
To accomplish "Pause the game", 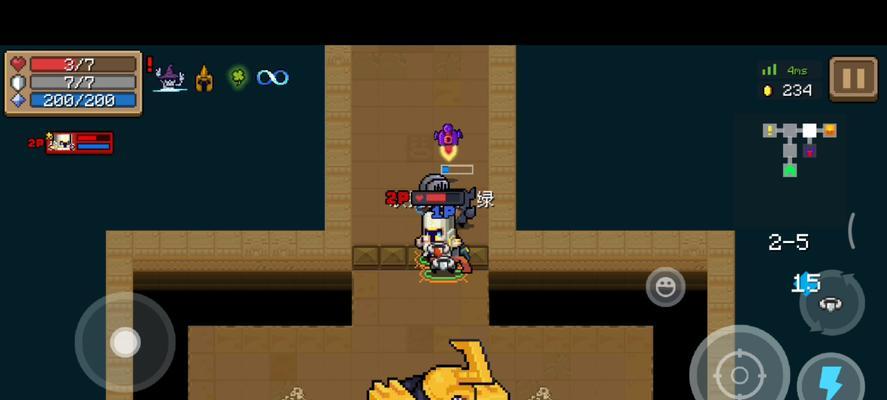I will tap(853, 78).
